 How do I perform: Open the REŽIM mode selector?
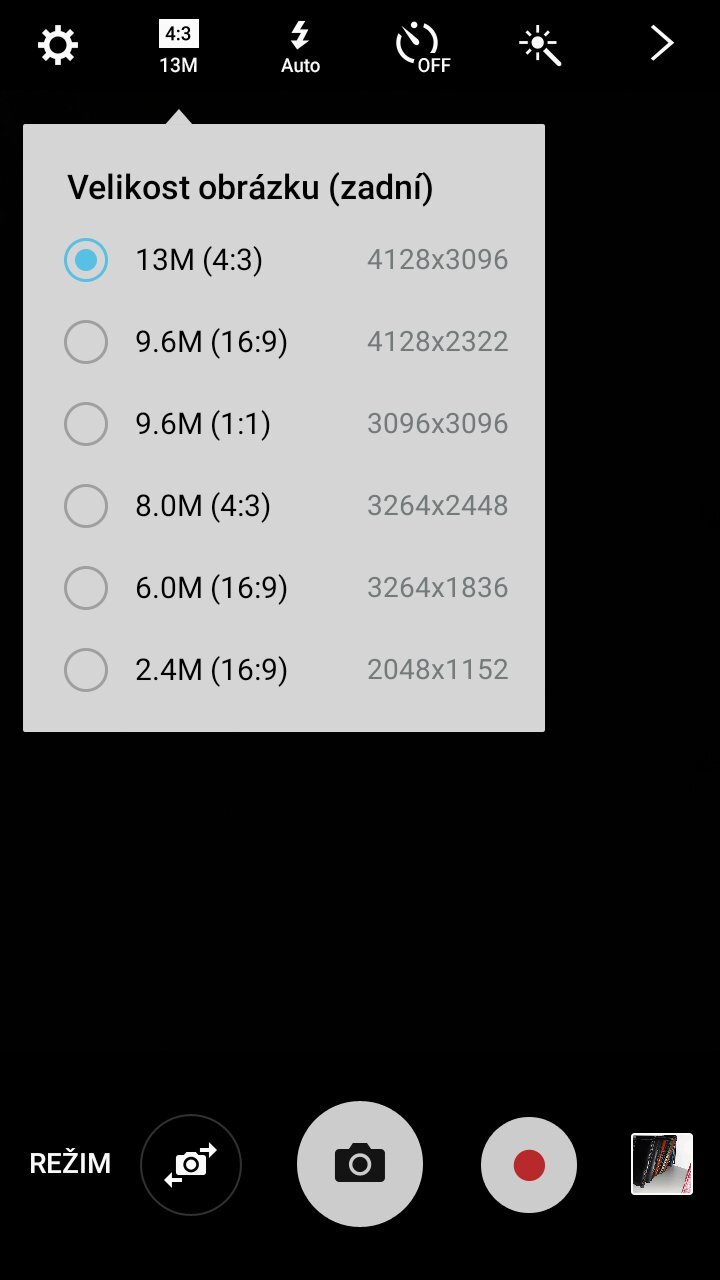pos(70,1164)
